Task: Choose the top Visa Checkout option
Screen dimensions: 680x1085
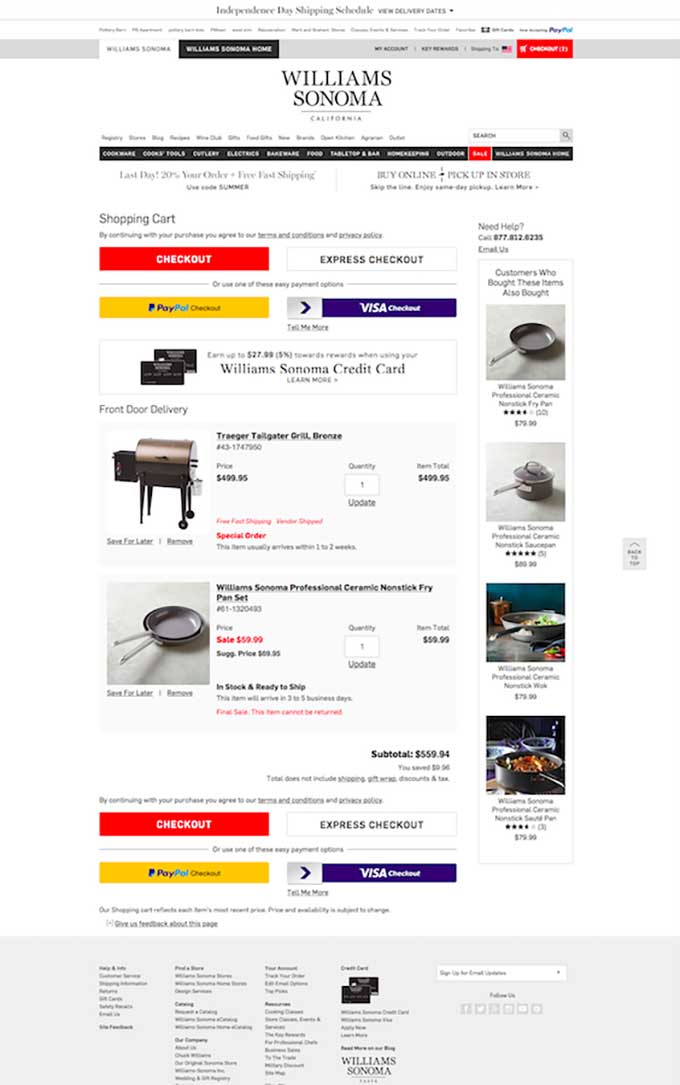Action: 371,308
